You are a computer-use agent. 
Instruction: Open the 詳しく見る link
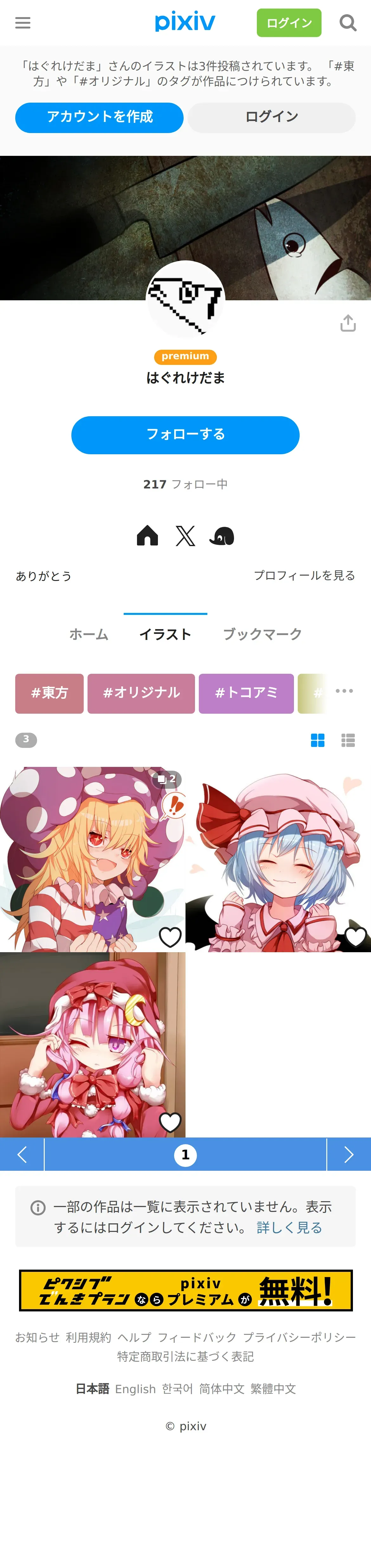click(290, 1228)
